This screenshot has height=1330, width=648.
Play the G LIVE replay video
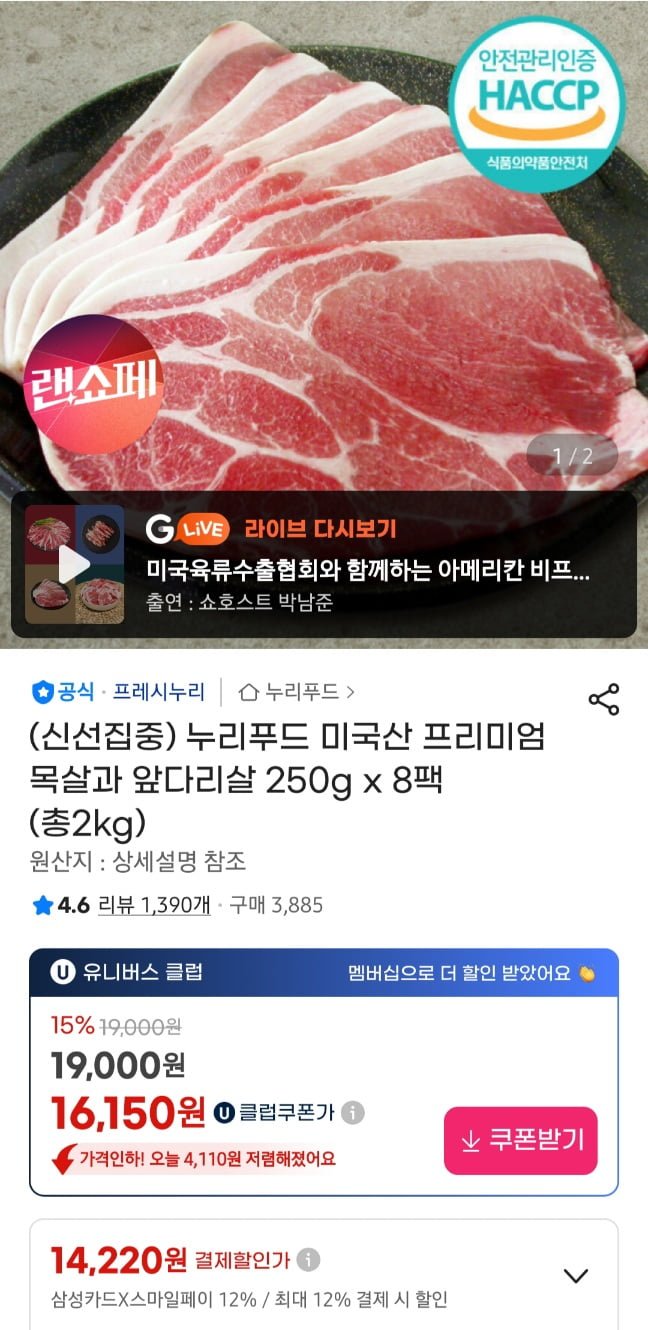[x=74, y=565]
